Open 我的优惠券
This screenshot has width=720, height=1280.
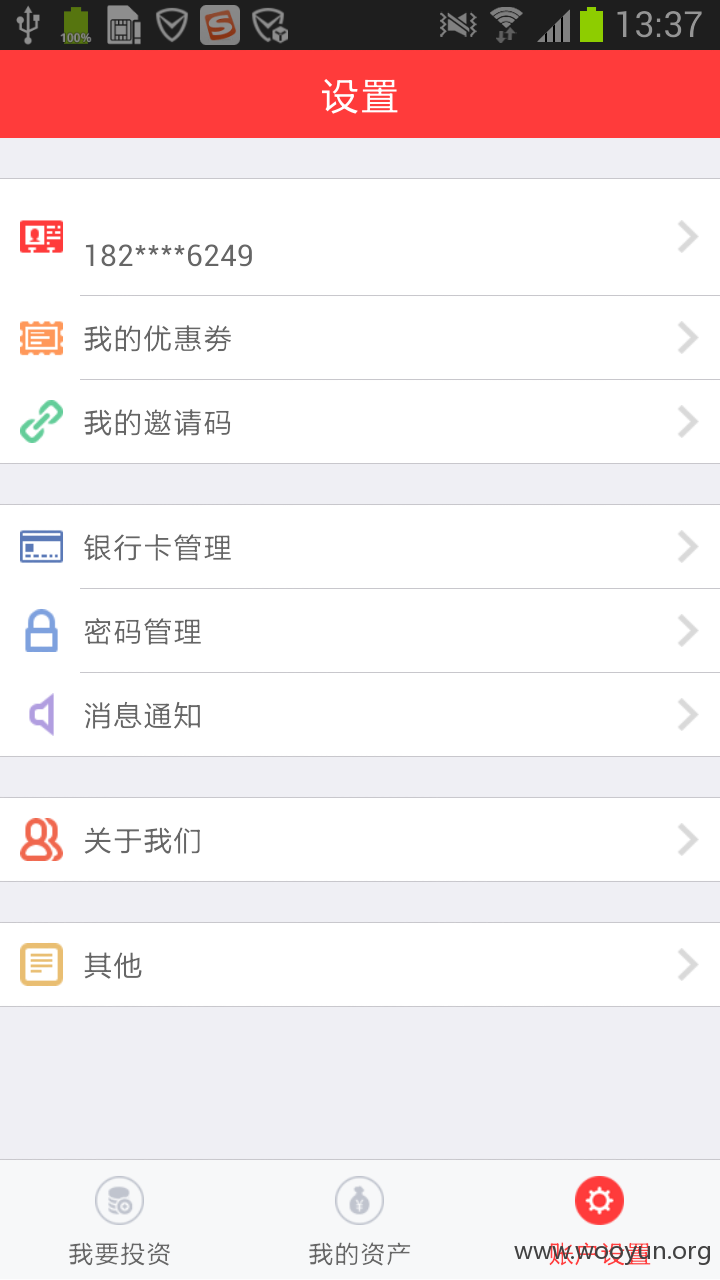360,338
